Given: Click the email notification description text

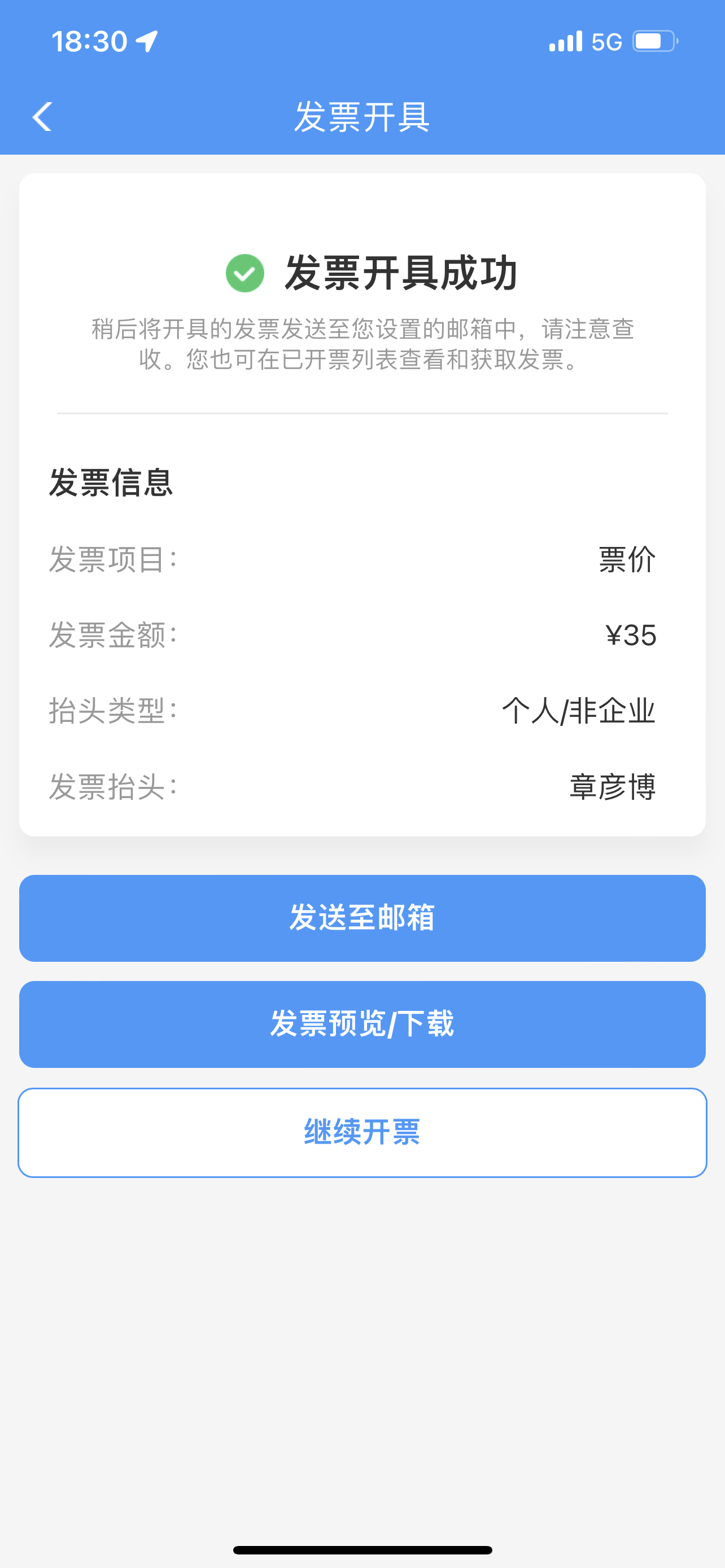Looking at the screenshot, I should coord(362,344).
